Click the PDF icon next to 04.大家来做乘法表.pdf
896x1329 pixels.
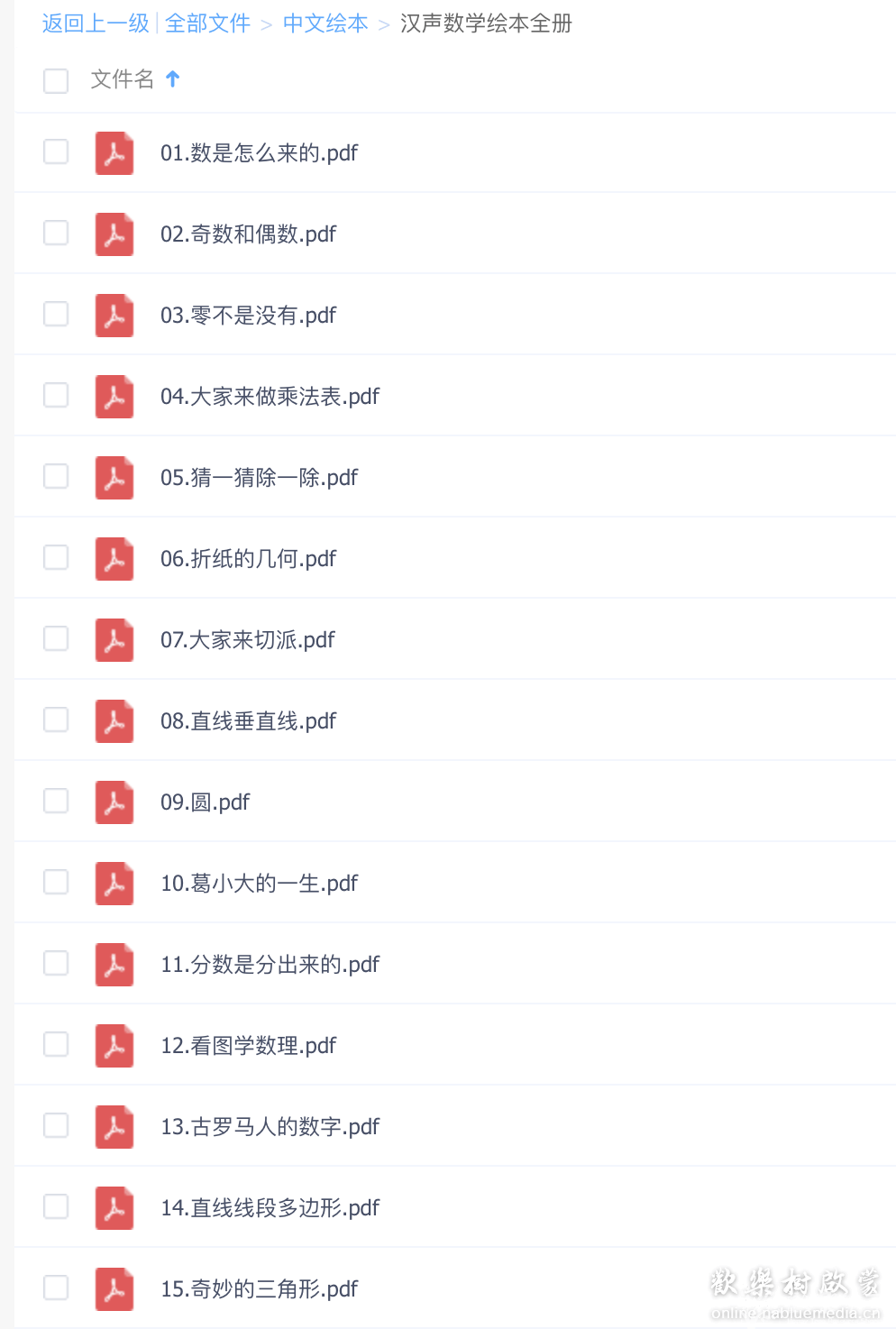(x=114, y=396)
